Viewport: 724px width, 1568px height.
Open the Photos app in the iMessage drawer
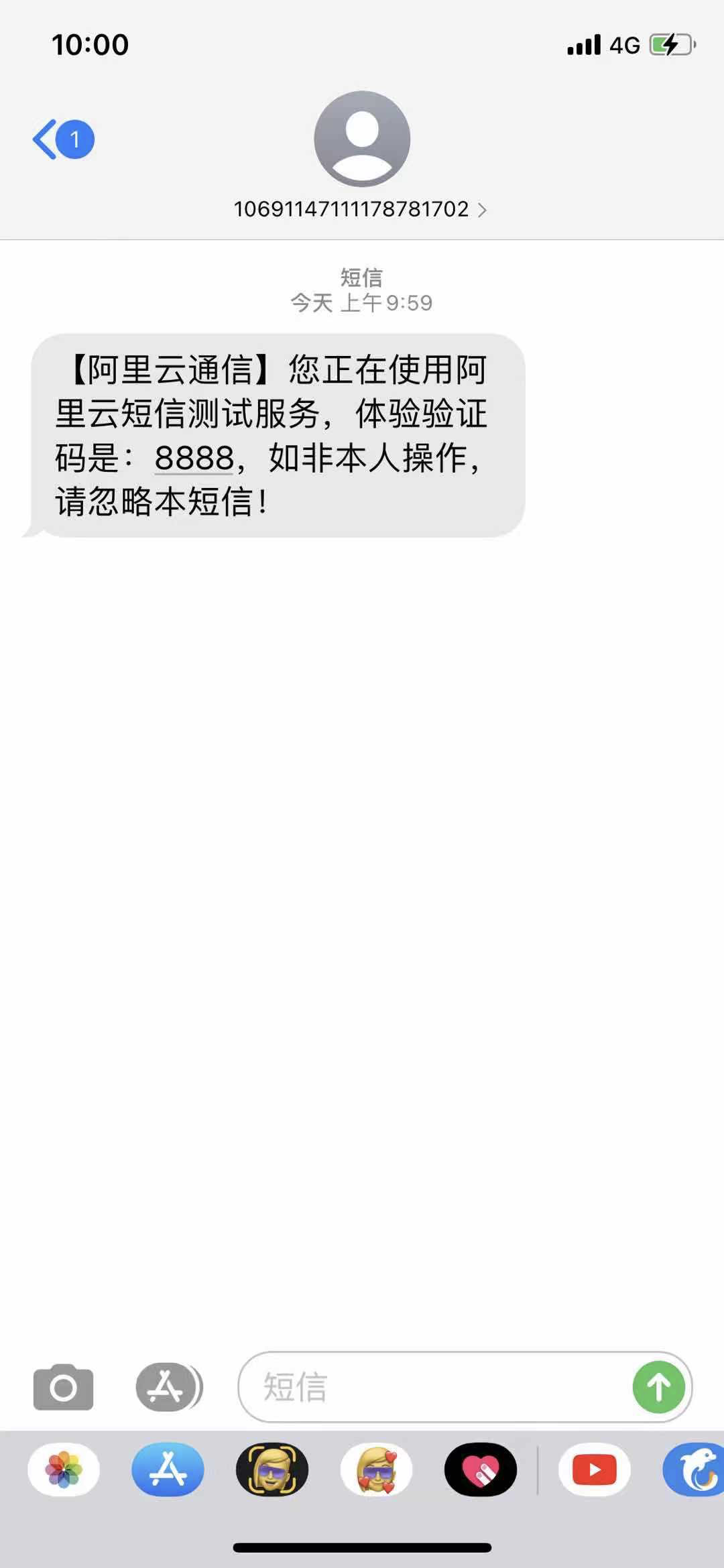point(64,1470)
